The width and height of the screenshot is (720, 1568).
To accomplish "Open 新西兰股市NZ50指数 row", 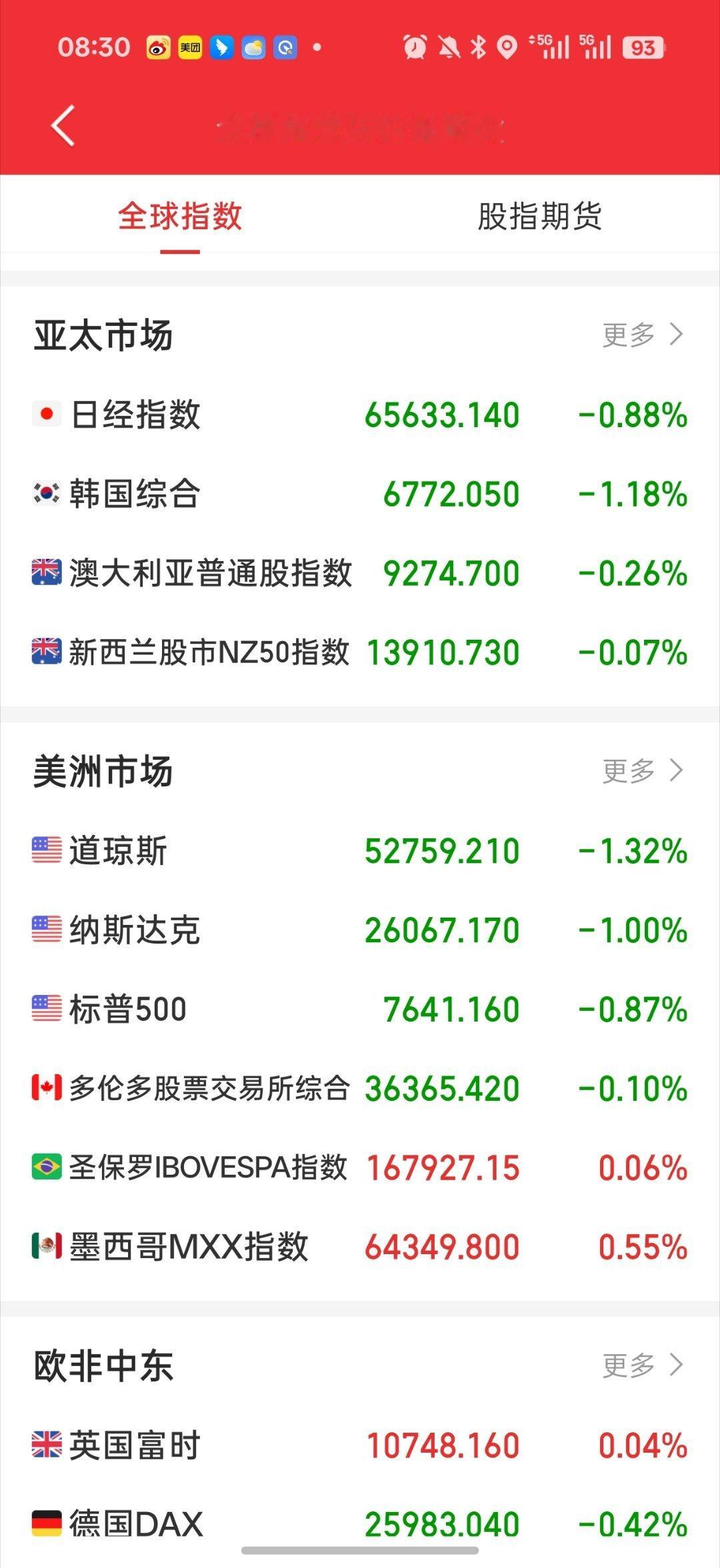I will click(x=360, y=652).
